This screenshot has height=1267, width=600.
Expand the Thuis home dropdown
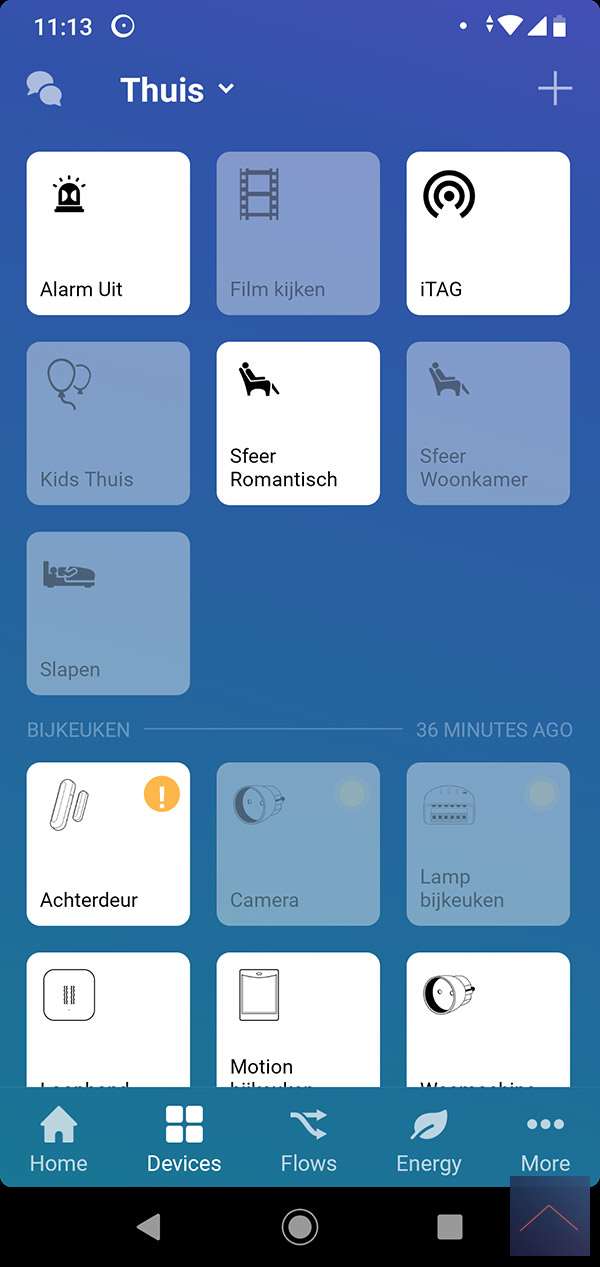[x=177, y=90]
